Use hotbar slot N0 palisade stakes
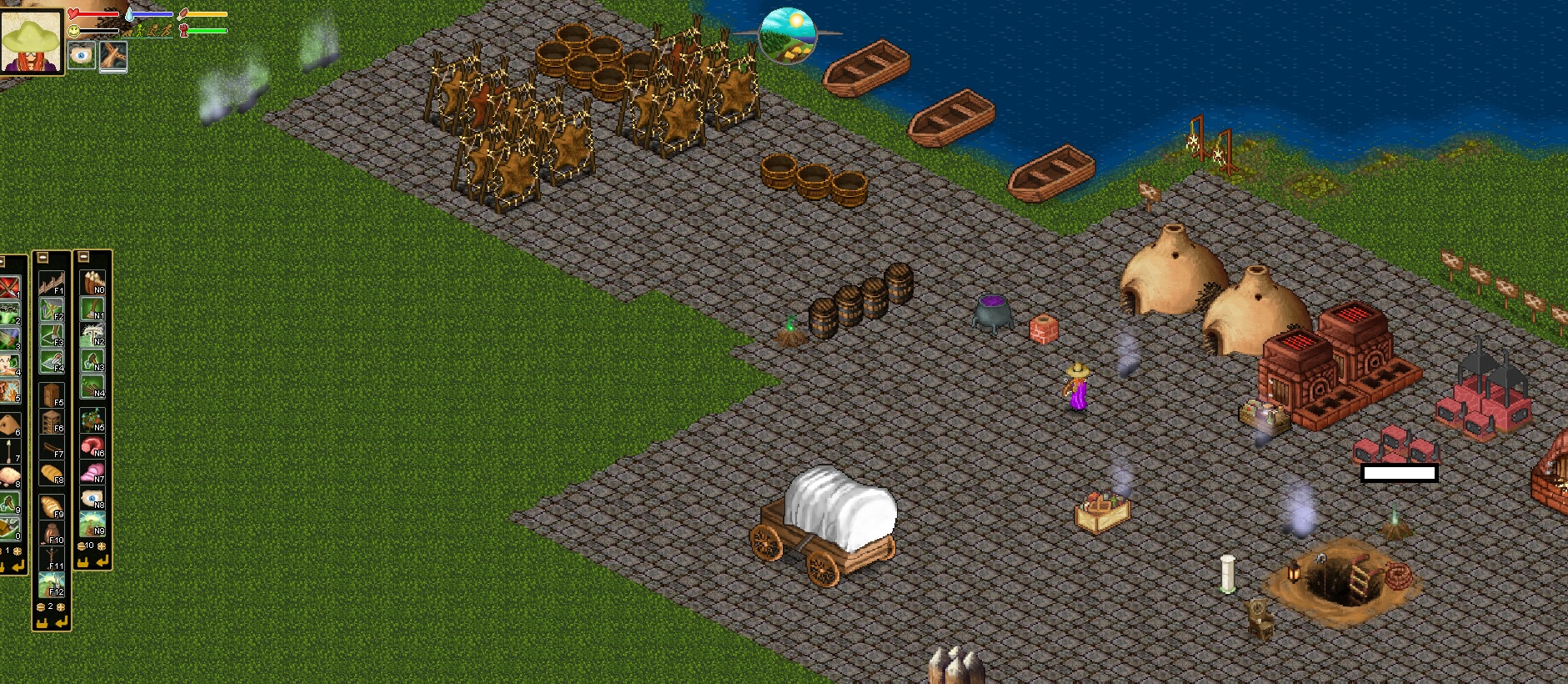The image size is (1568, 684). [93, 282]
